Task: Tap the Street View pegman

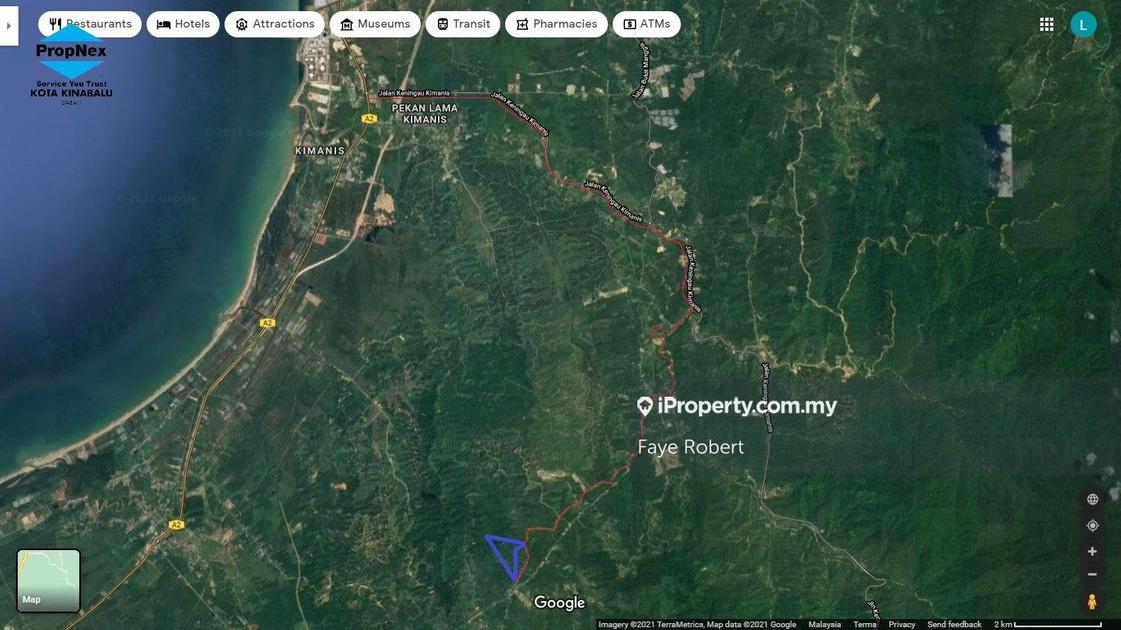Action: (x=1092, y=602)
